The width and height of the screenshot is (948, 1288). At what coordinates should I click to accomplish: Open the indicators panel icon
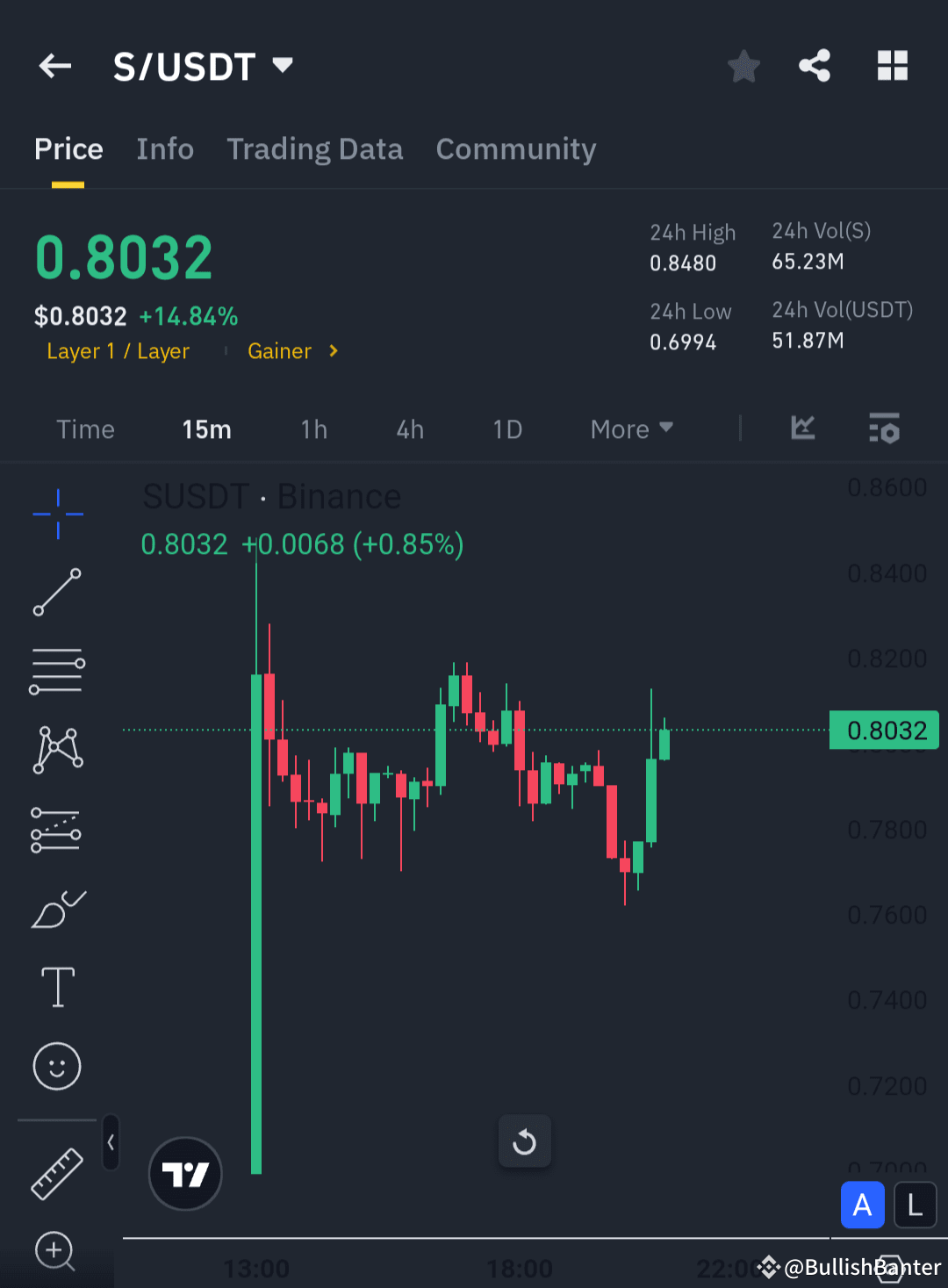[x=884, y=429]
